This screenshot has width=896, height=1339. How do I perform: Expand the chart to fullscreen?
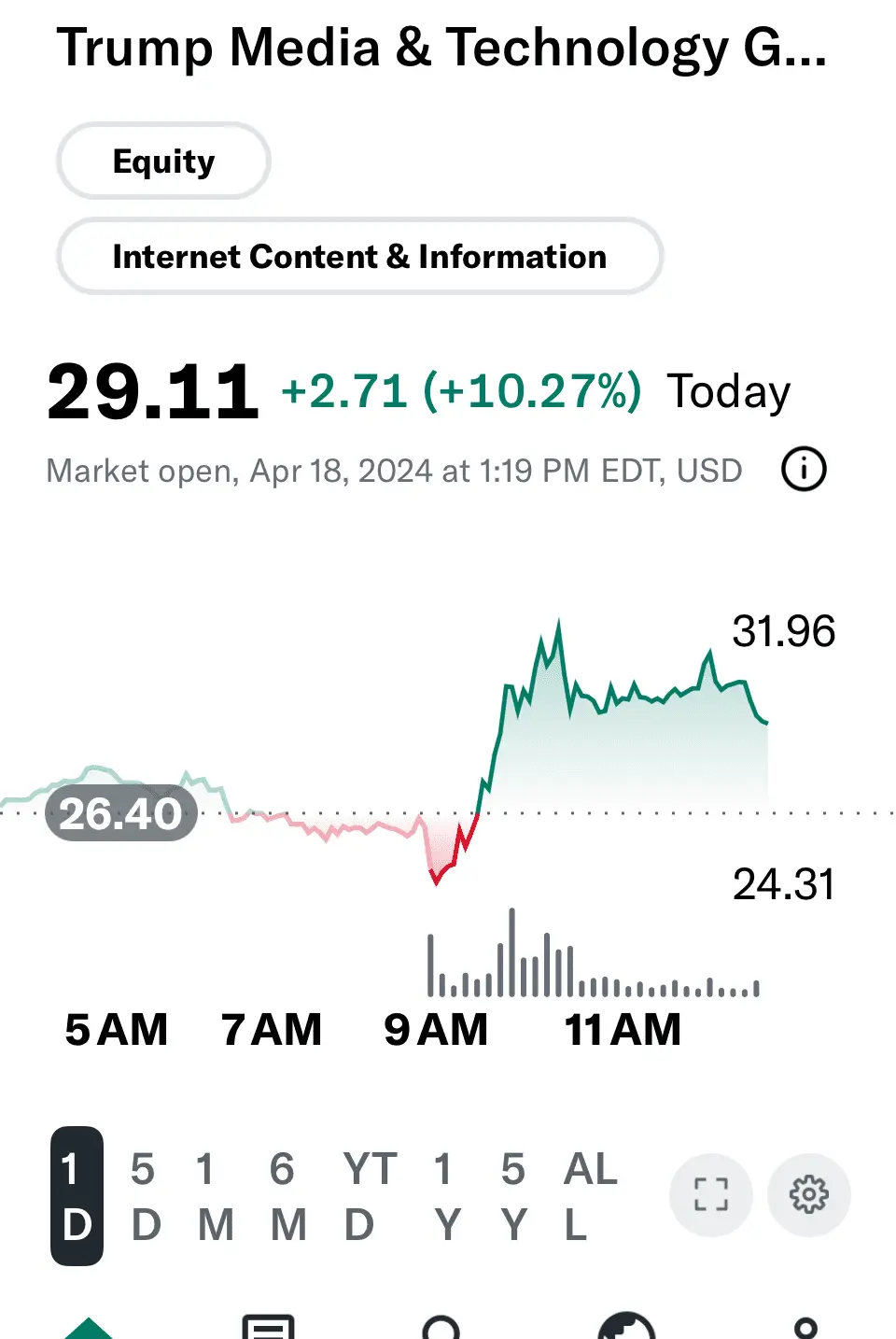(711, 1194)
